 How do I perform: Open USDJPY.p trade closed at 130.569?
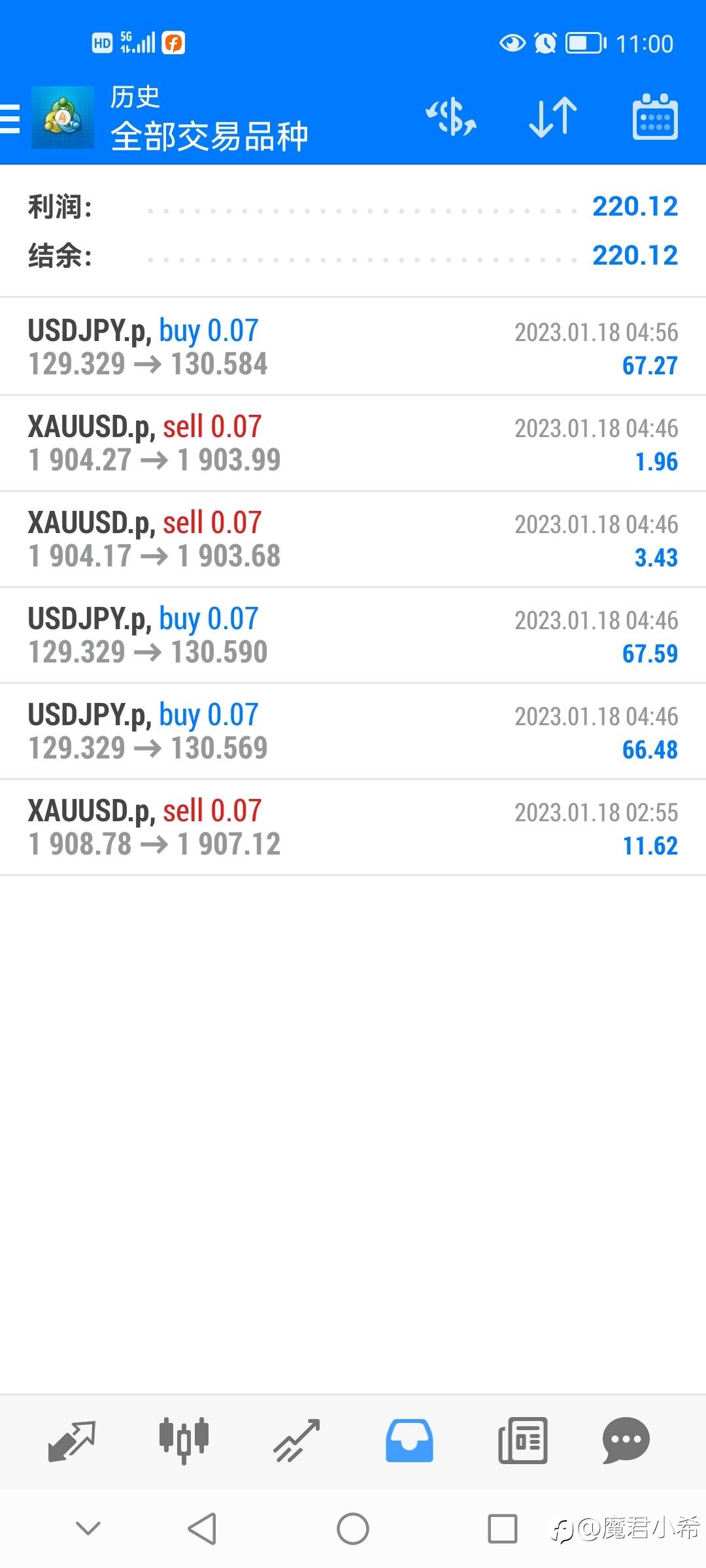tap(353, 731)
